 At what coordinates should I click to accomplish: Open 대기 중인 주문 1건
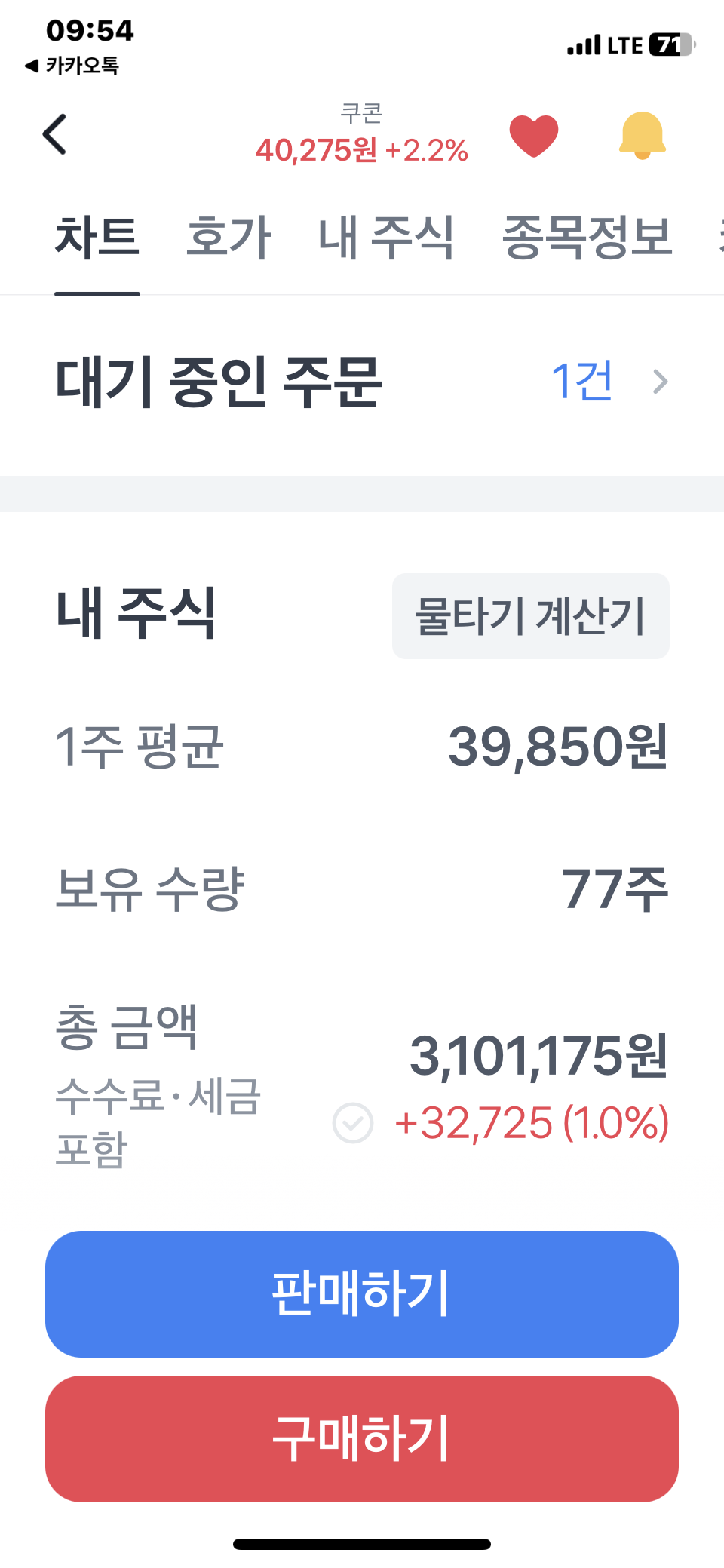point(607,382)
